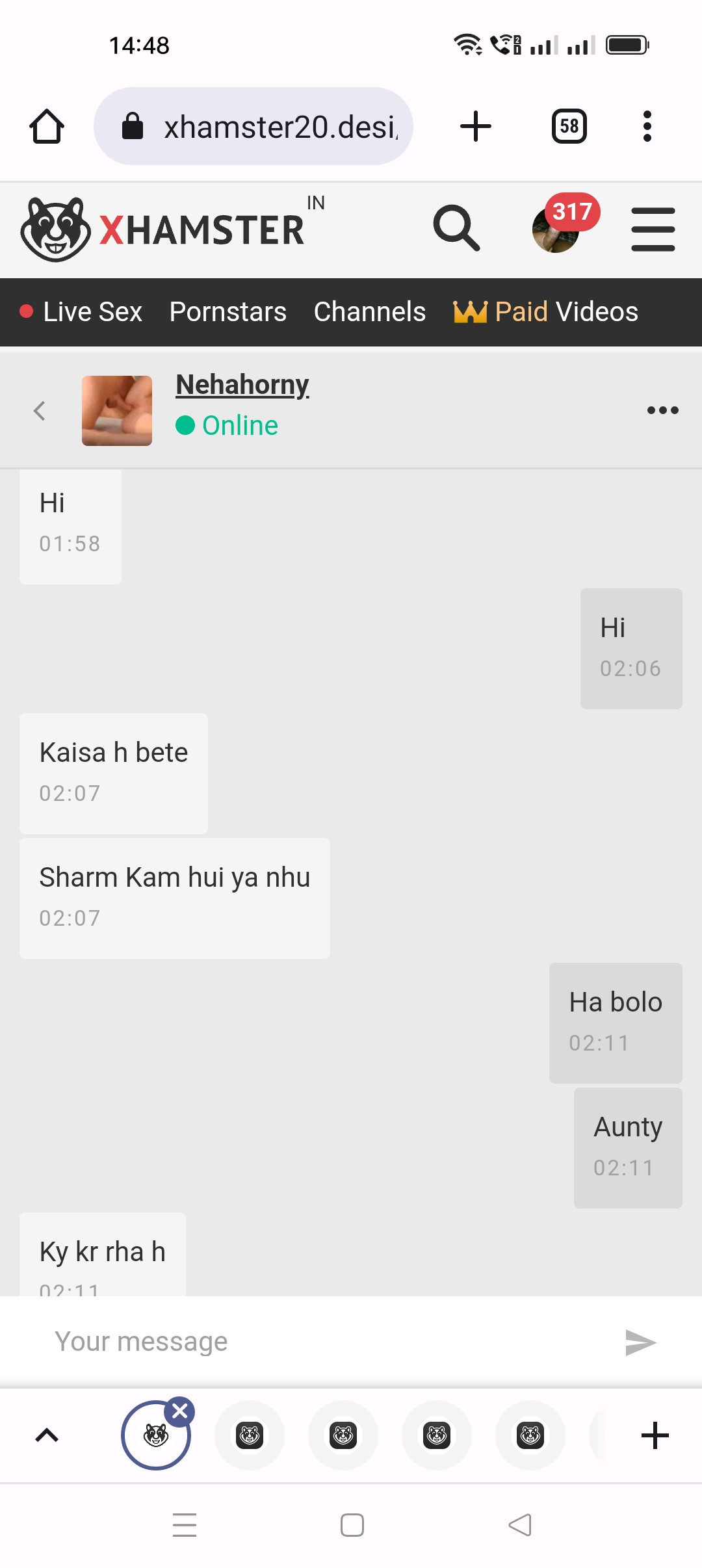Tap the system back button
This screenshot has height=1568, width=702.
click(x=520, y=1524)
